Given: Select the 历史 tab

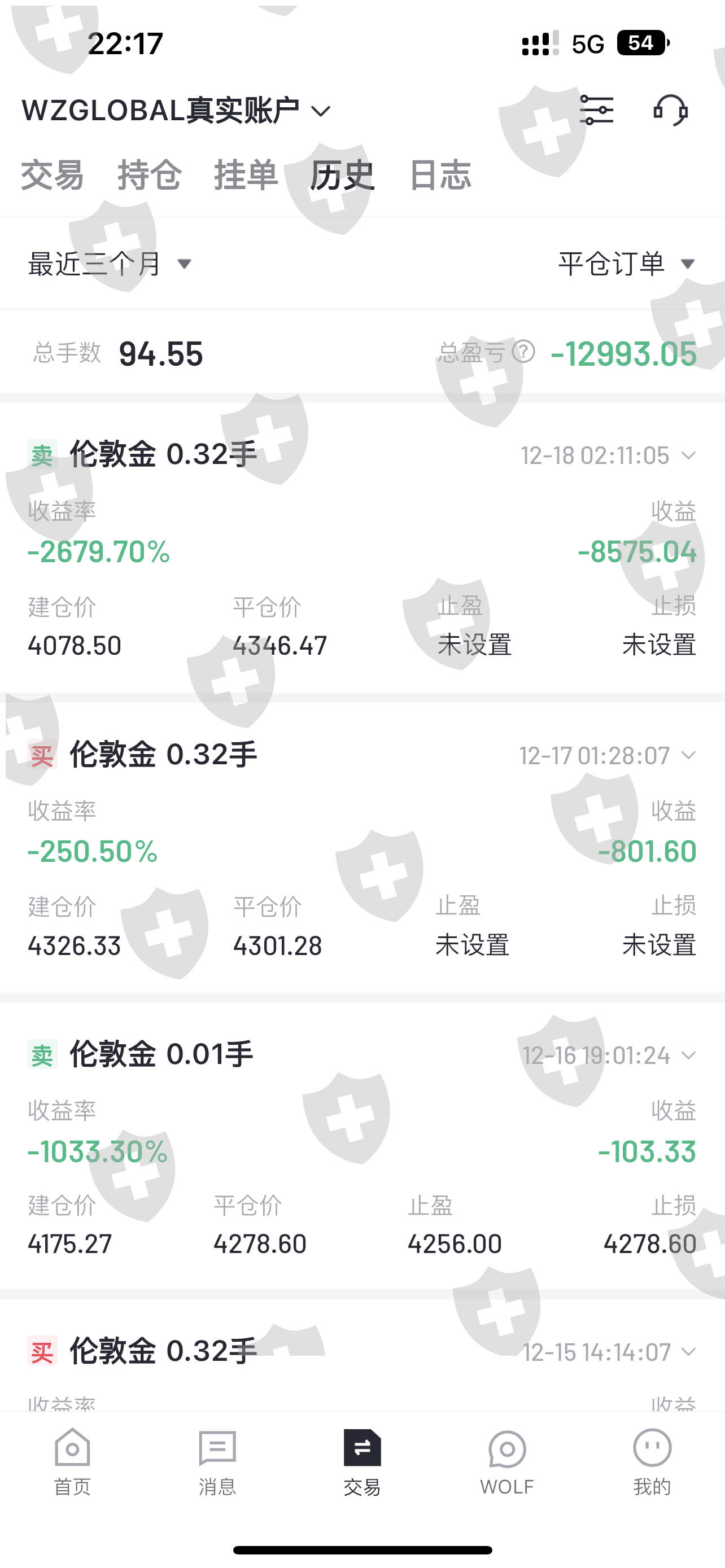Looking at the screenshot, I should 342,176.
